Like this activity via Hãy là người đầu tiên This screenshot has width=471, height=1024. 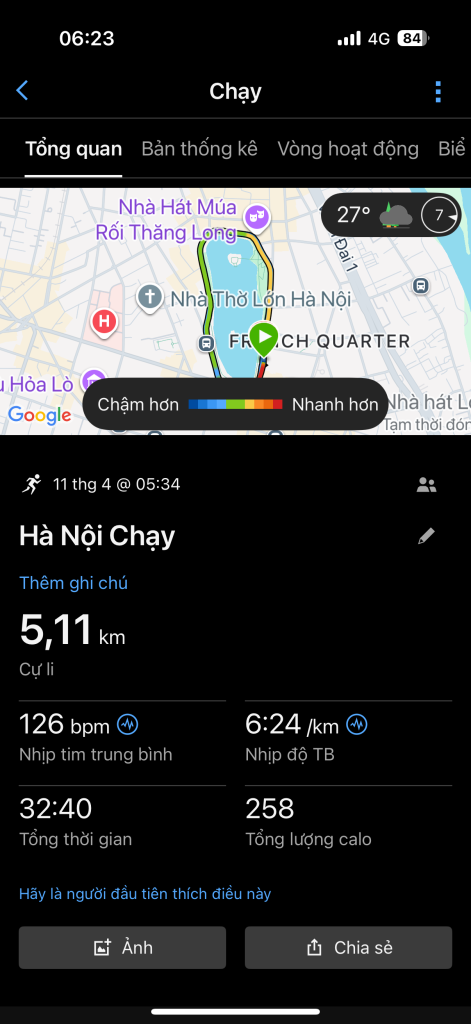coord(145,893)
